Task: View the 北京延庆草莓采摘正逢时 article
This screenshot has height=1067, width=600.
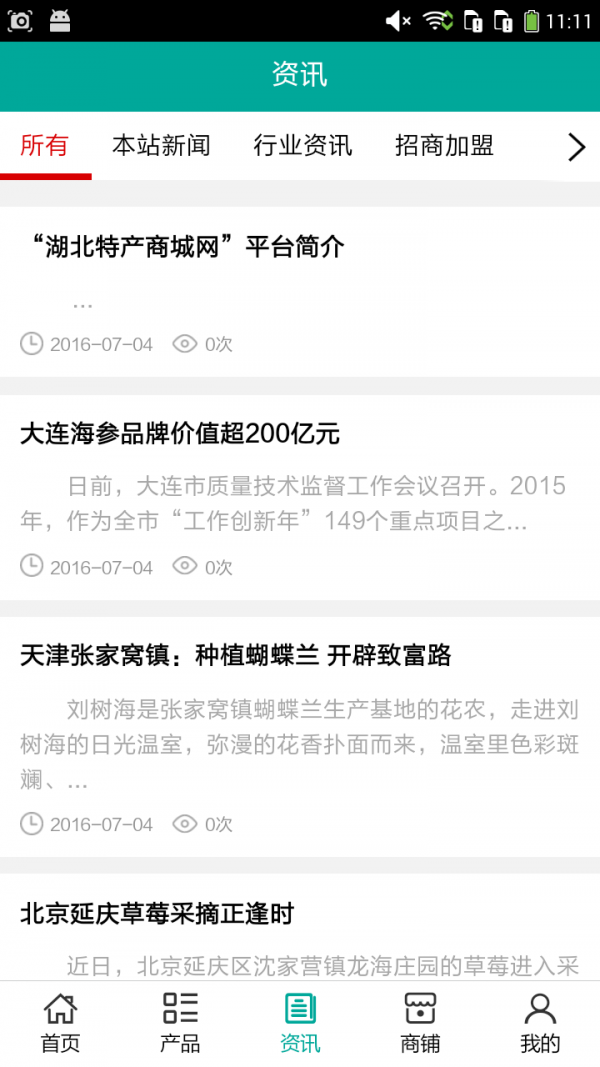Action: click(157, 913)
